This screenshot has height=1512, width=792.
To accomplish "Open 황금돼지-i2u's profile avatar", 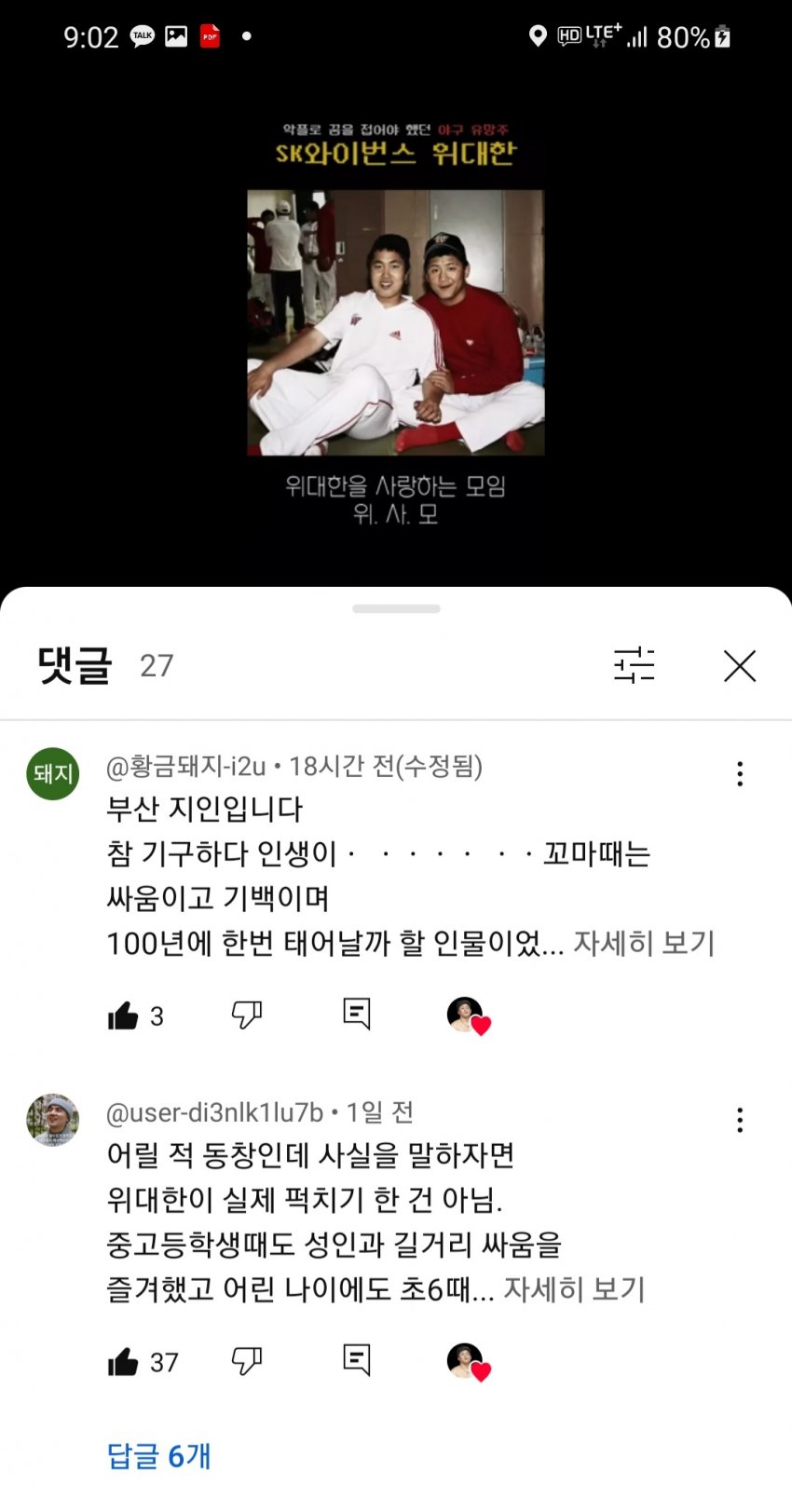I will click(52, 773).
